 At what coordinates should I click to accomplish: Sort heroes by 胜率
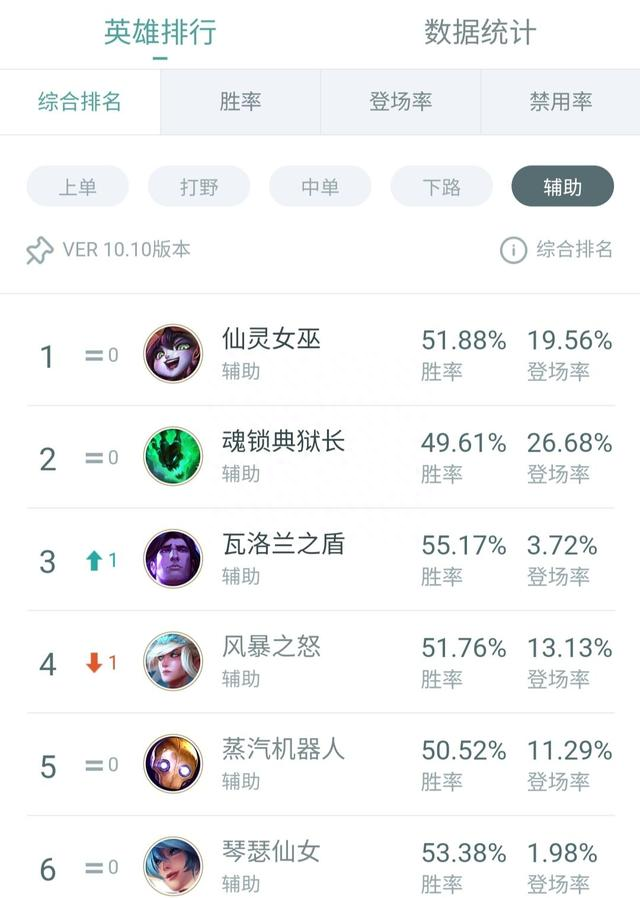click(x=240, y=102)
